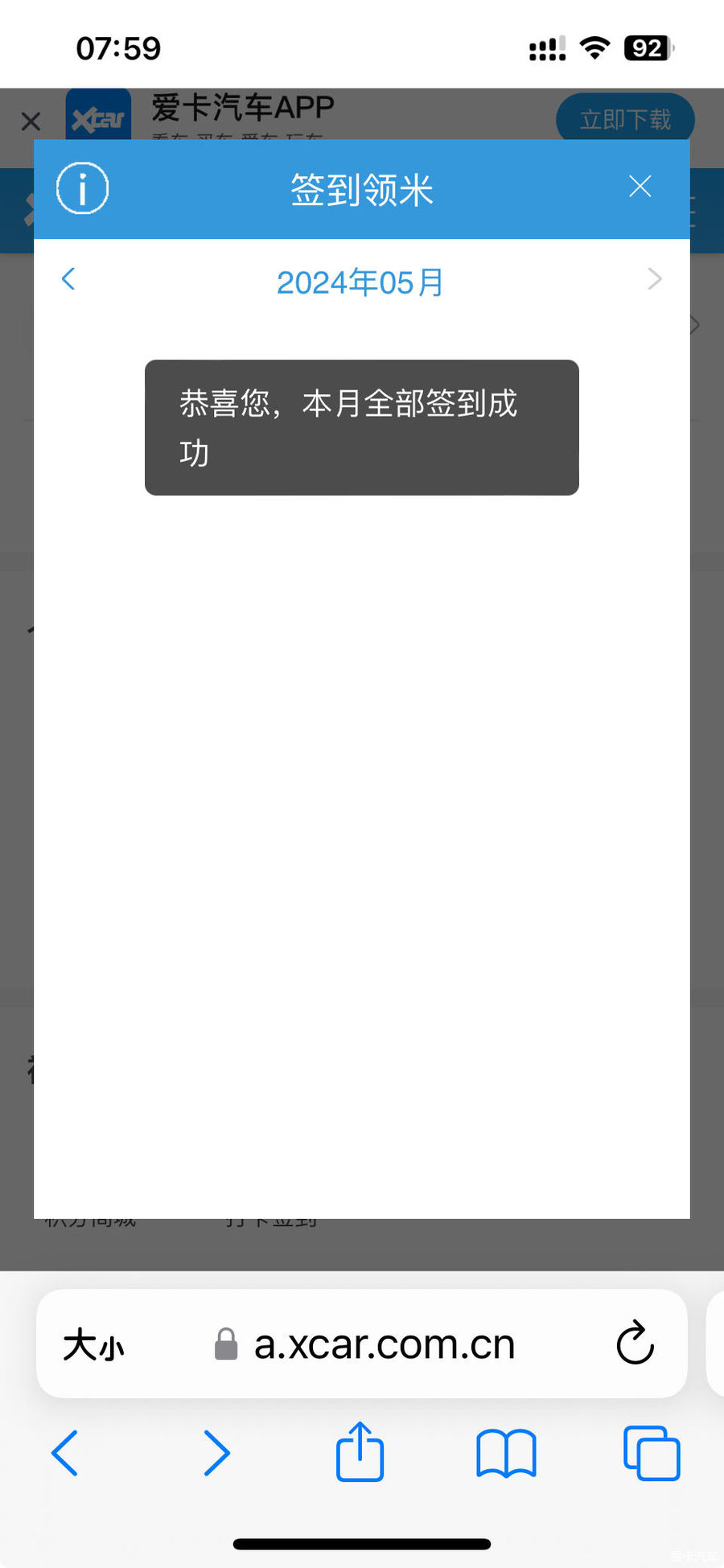
Task: Close the 签到领米 dialog
Action: pos(640,187)
